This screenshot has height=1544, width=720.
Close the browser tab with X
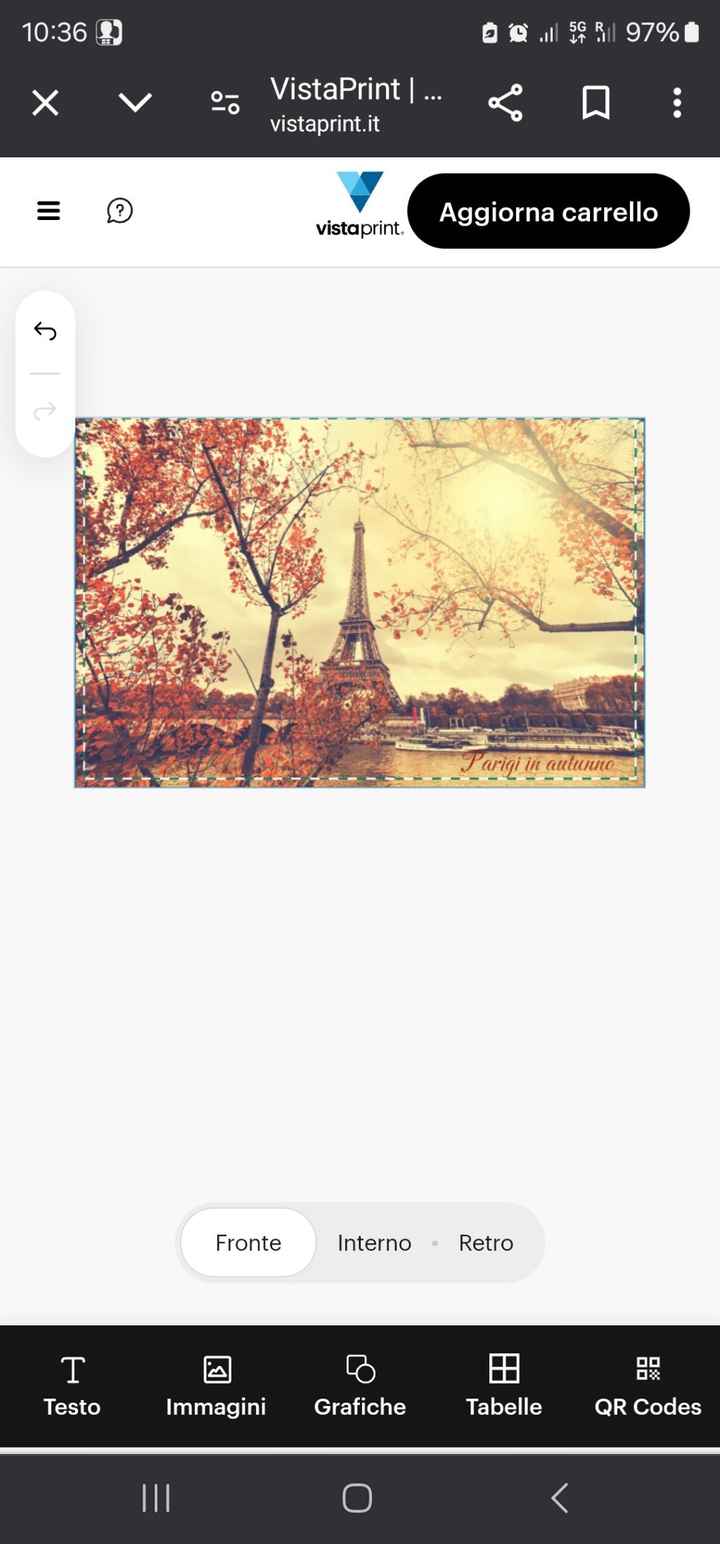point(45,103)
